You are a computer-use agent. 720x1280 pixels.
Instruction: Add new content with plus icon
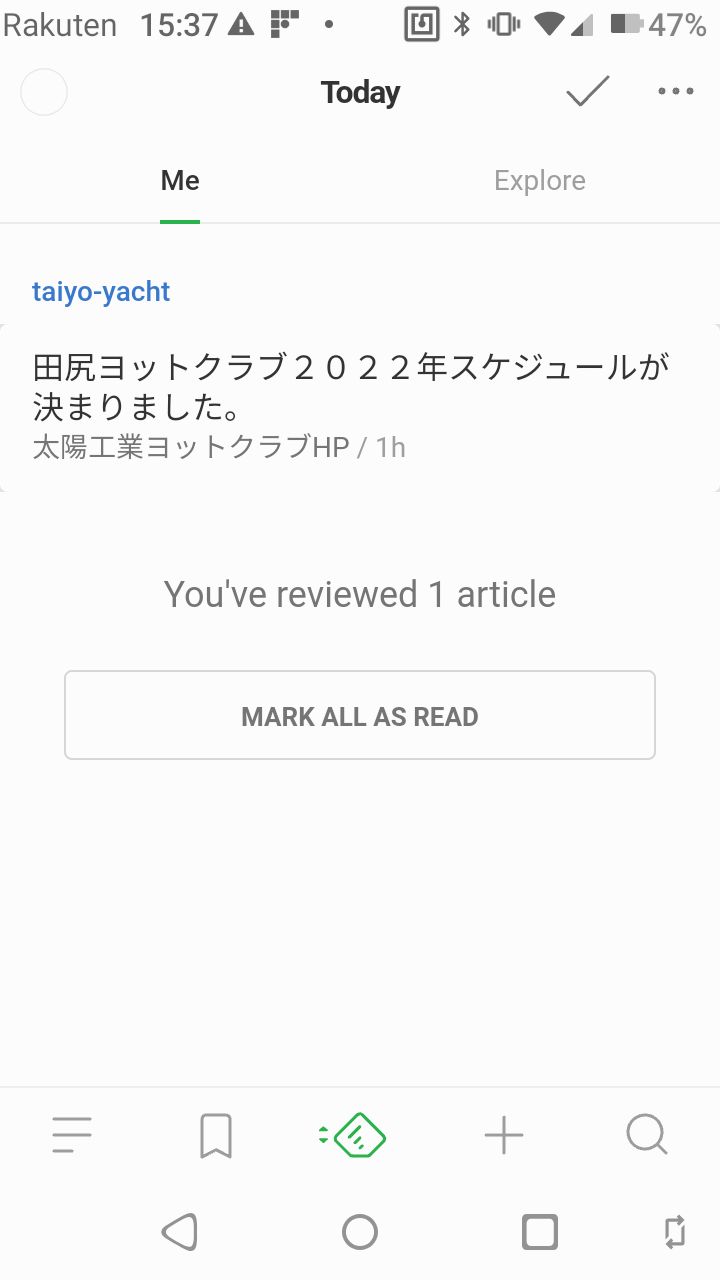coord(504,1135)
